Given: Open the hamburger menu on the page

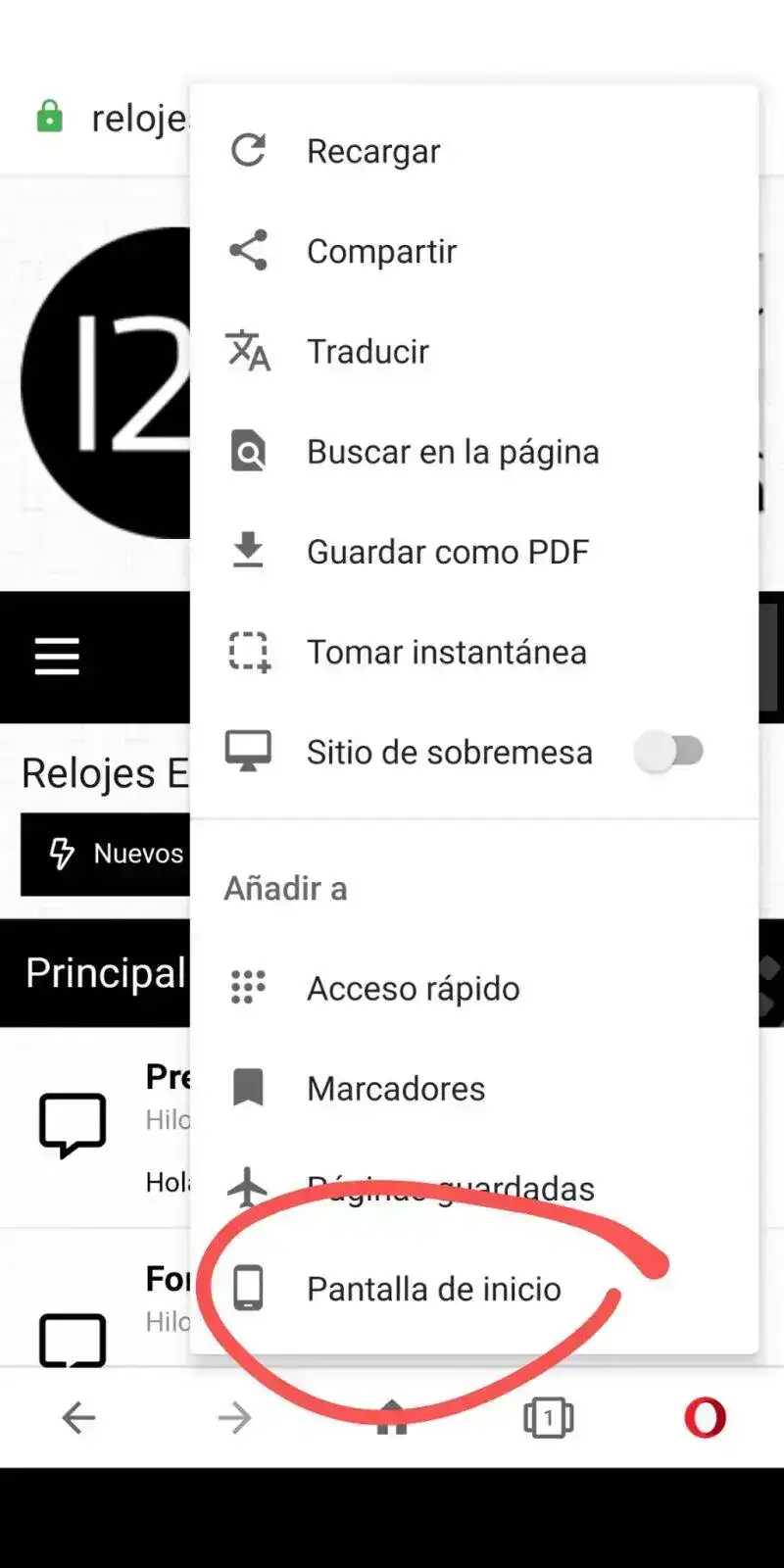Looking at the screenshot, I should 57,657.
